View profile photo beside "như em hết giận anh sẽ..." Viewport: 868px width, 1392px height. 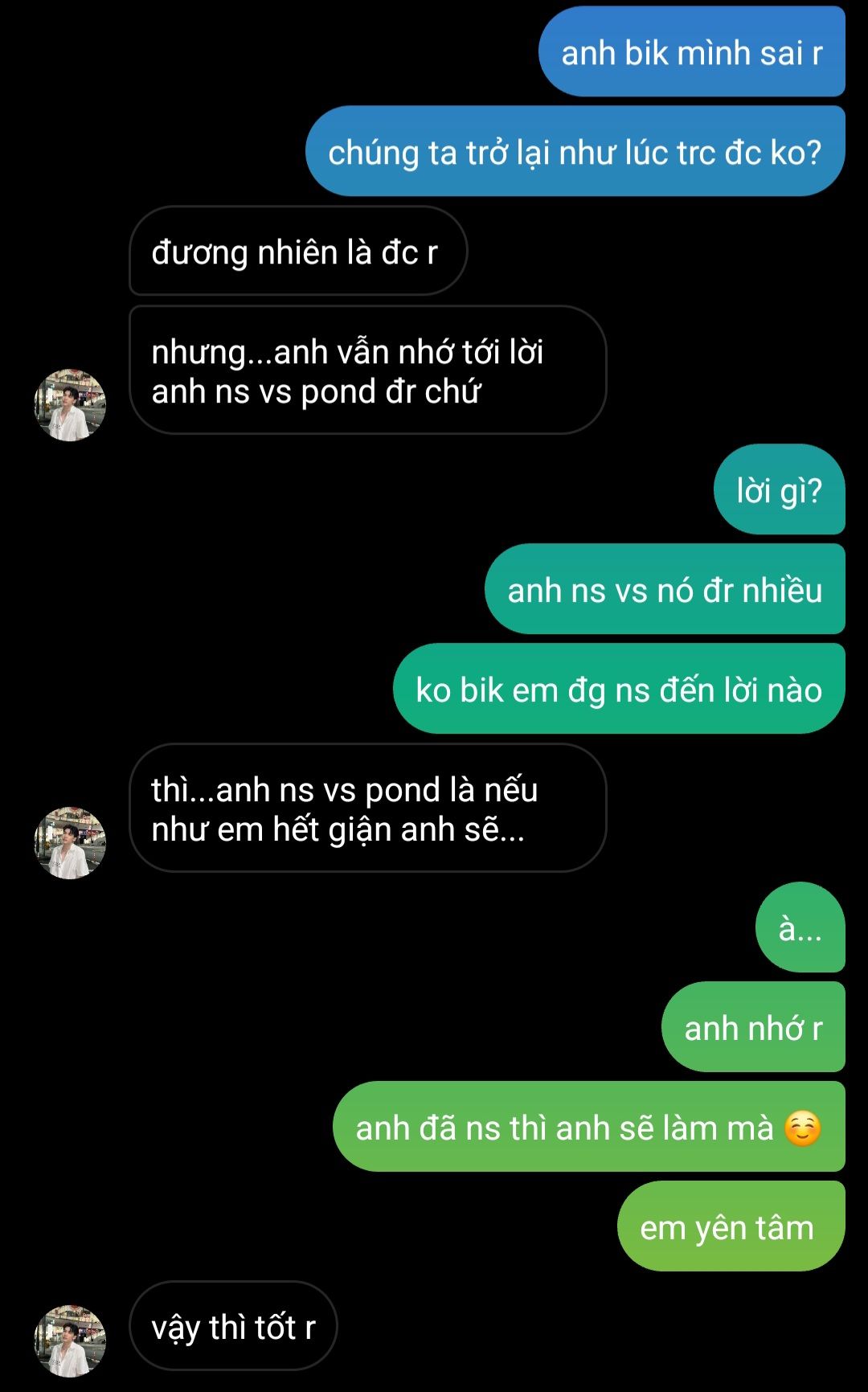[x=70, y=843]
